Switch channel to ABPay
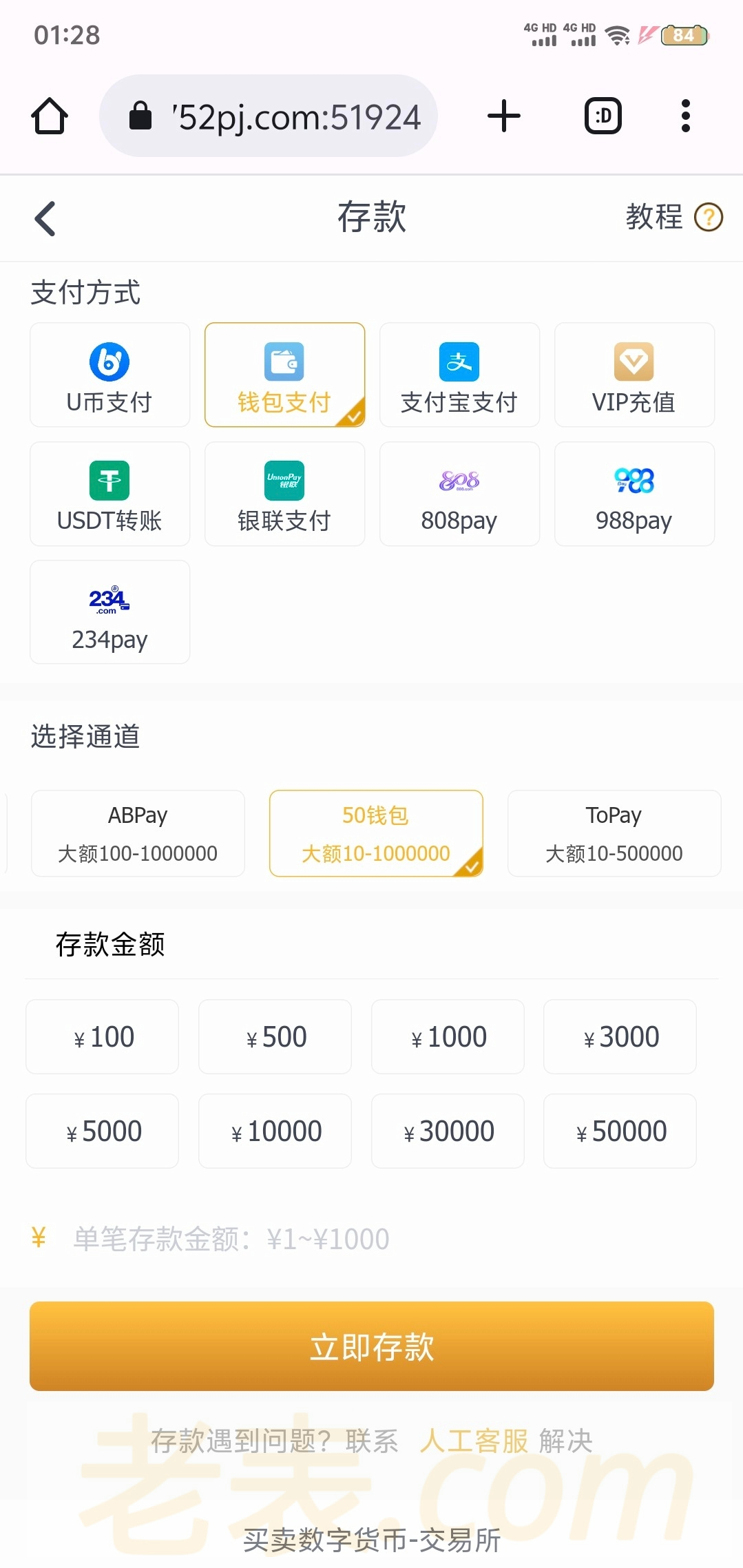The image size is (743, 1568). tap(138, 833)
